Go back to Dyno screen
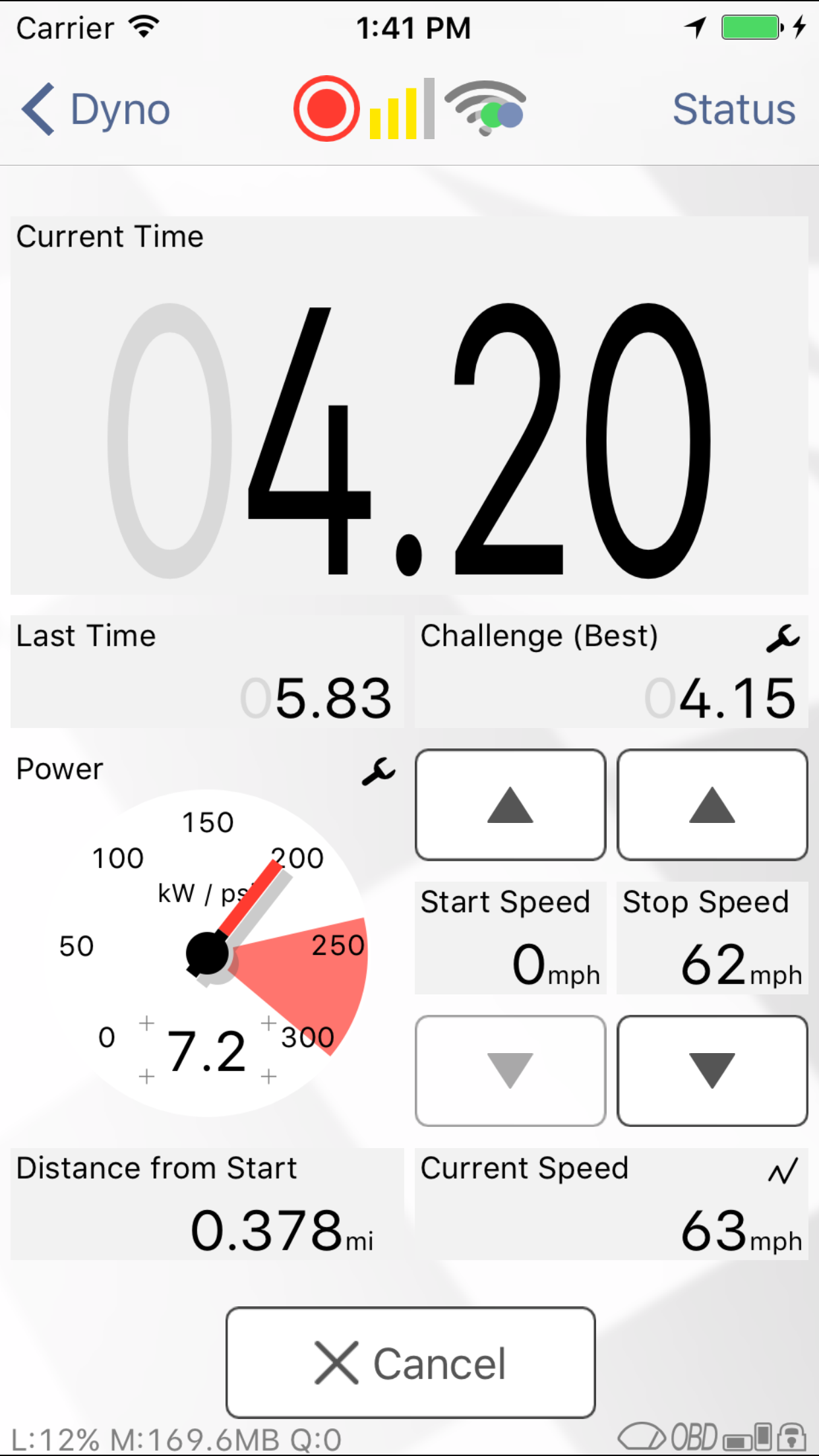This screenshot has height=1456, width=819. point(96,109)
